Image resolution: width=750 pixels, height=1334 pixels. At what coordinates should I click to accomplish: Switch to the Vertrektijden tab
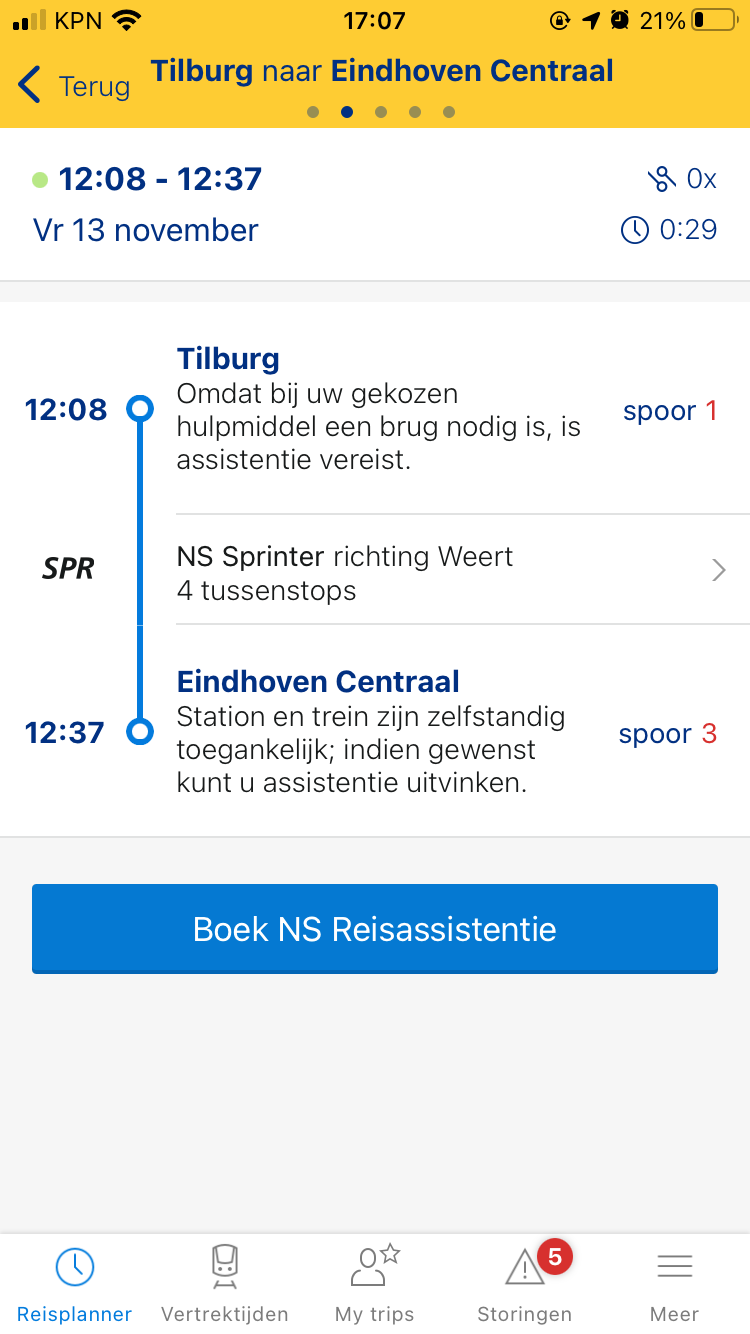pyautogui.click(x=225, y=1285)
